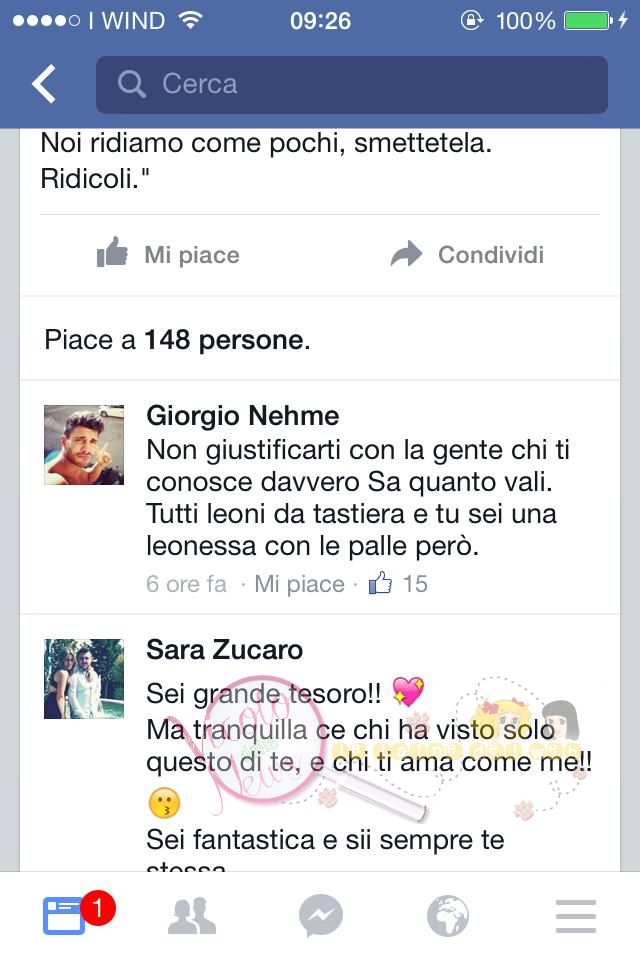Like Giorgio Nehme's comment
Screen dimensions: 640x960
pyautogui.click(x=299, y=584)
